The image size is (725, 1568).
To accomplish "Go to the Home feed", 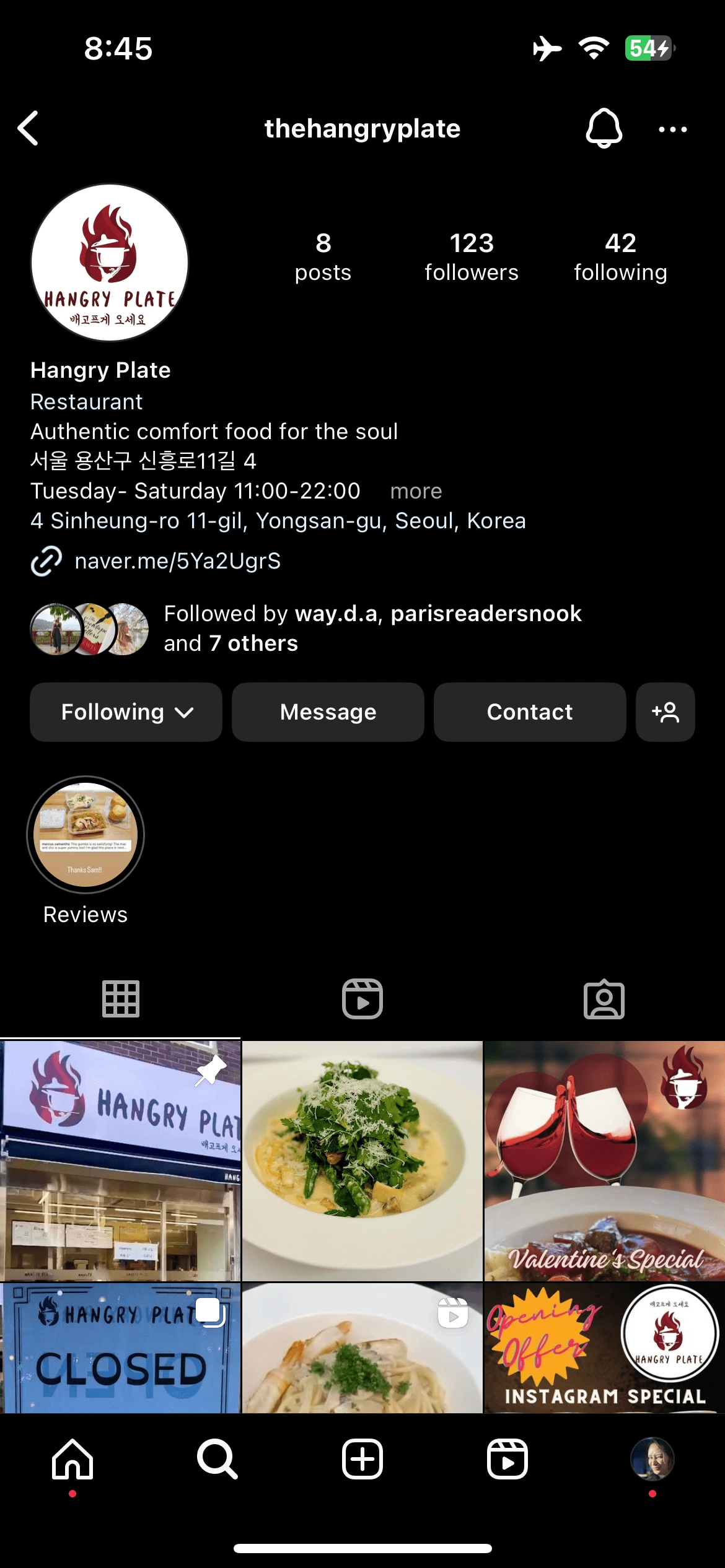I will (72, 1460).
